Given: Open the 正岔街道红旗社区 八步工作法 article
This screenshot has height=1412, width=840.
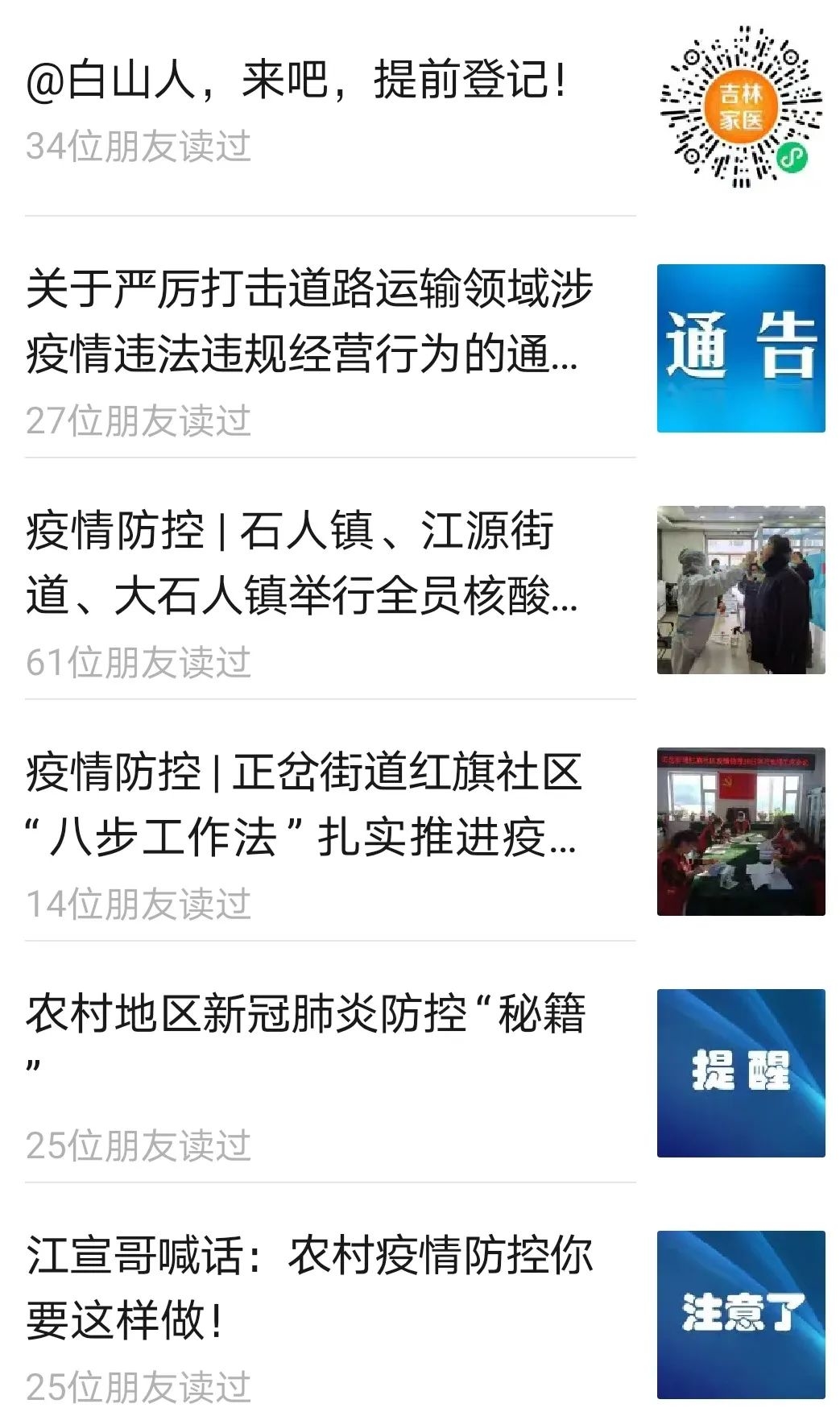Looking at the screenshot, I should 303,805.
